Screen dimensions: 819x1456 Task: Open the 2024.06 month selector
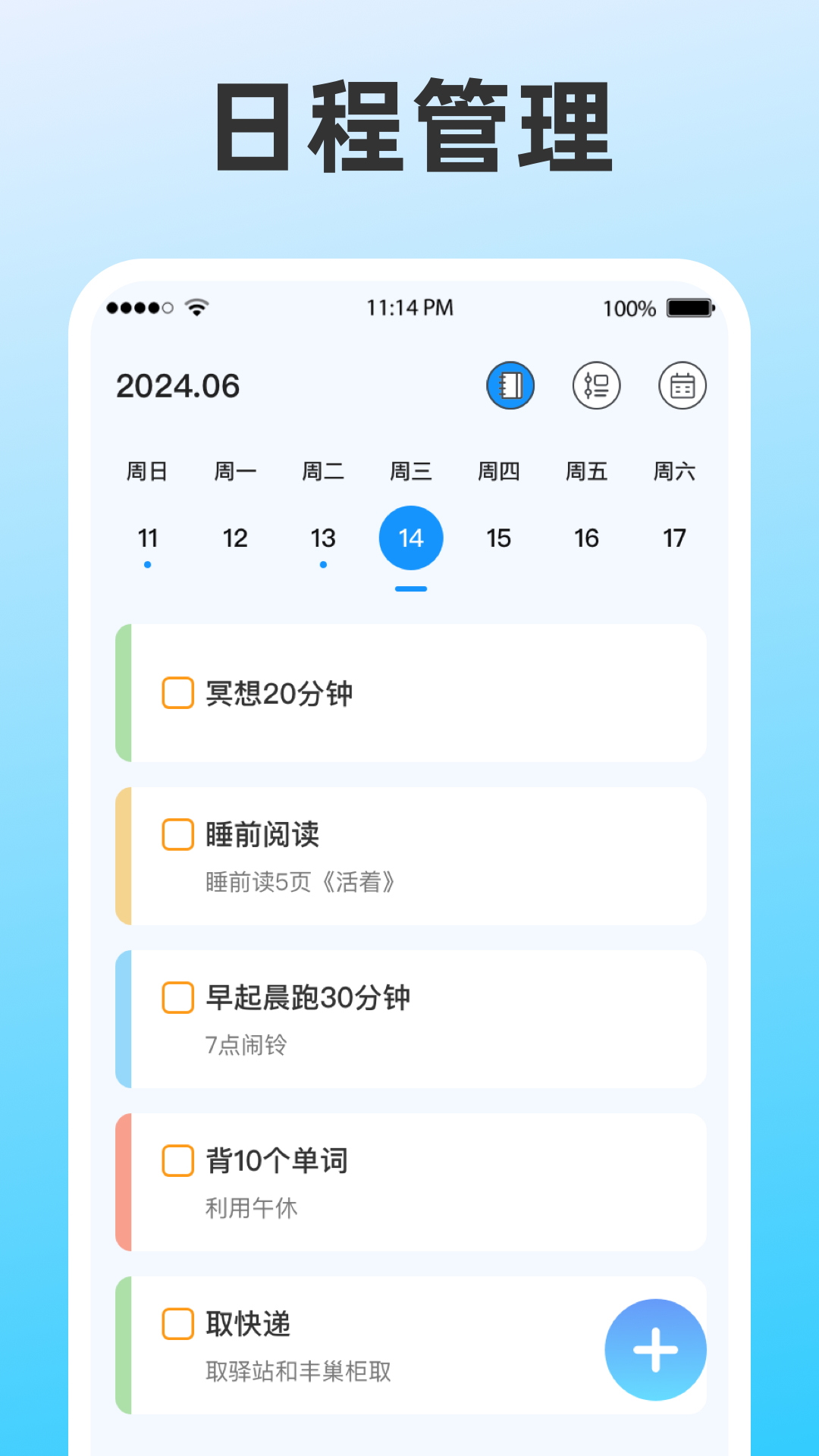tap(178, 387)
